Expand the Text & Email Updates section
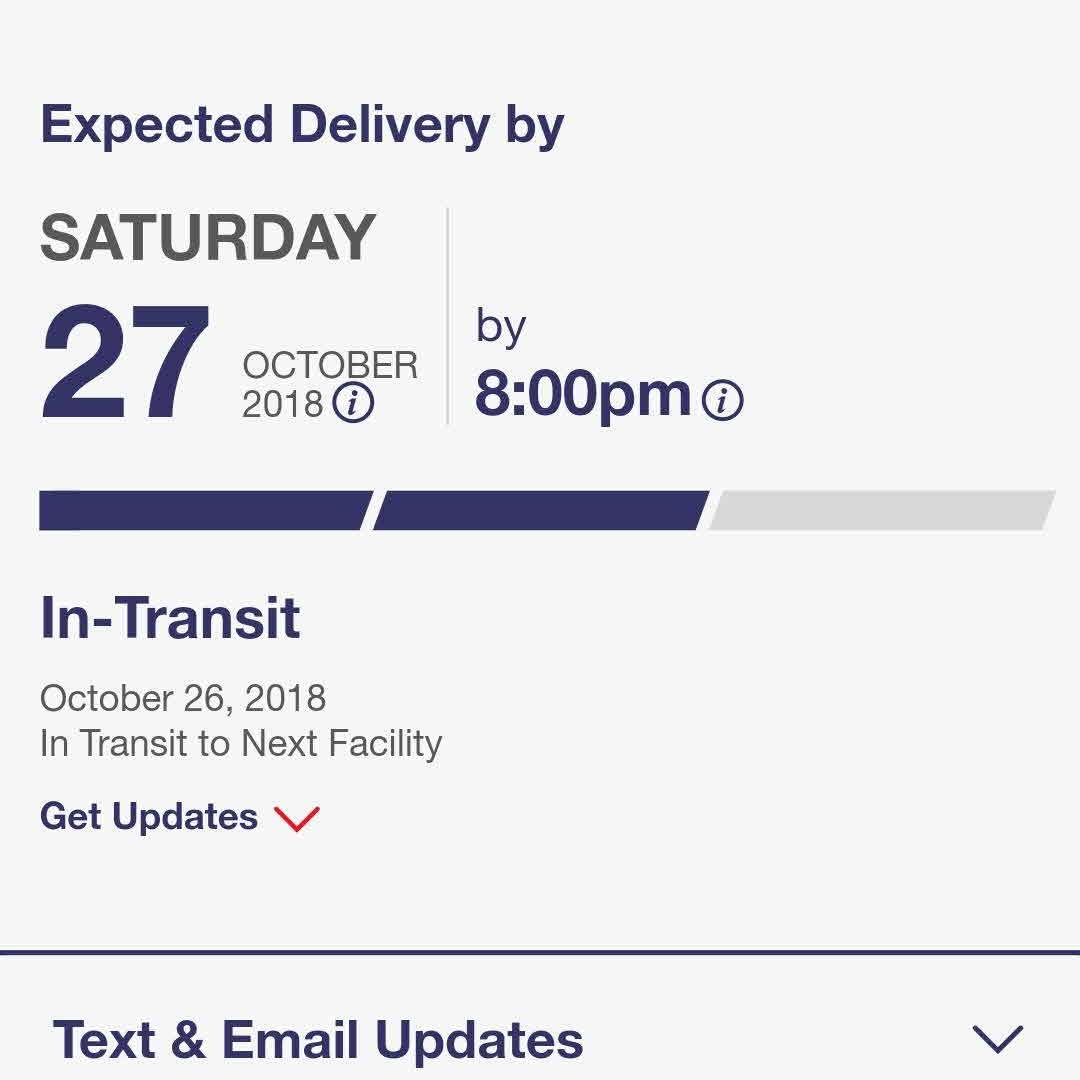The width and height of the screenshot is (1080, 1080). coord(997,1039)
